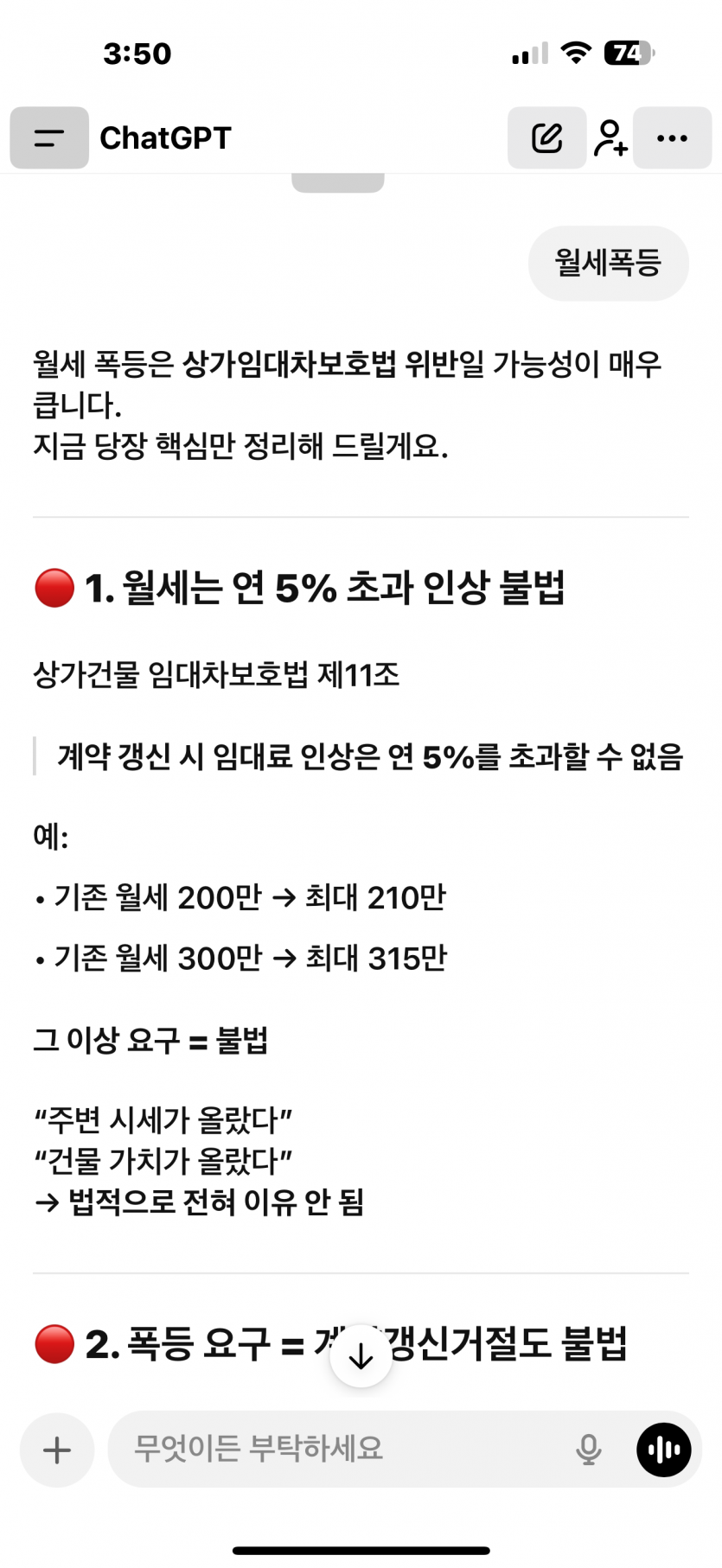Image resolution: width=722 pixels, height=1568 pixels.
Task: Launch voice mode with the waveform button
Action: [x=664, y=1450]
